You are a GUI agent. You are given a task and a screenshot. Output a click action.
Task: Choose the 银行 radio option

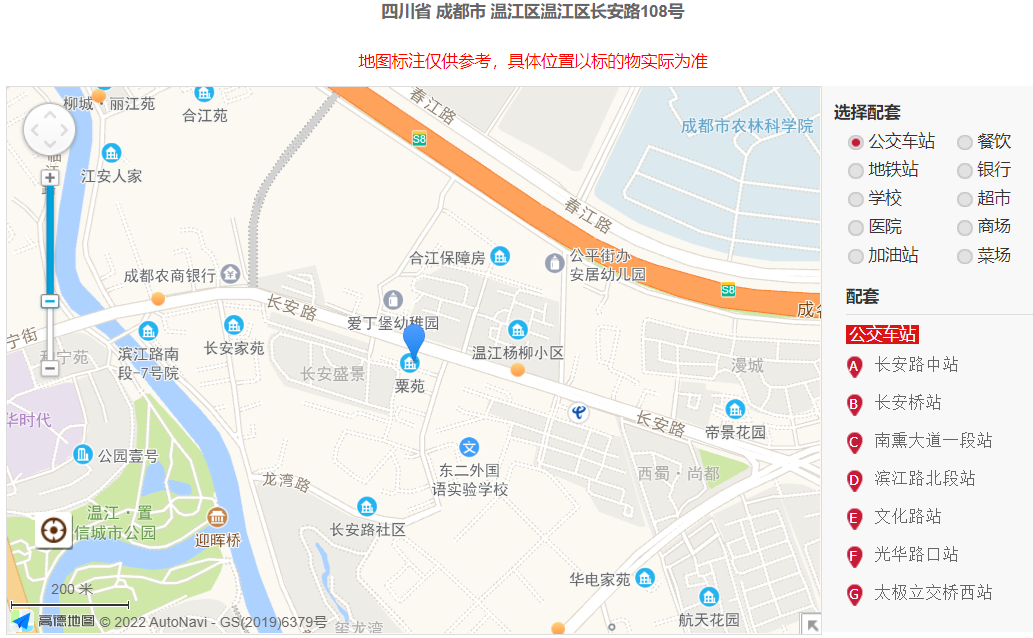(965, 171)
